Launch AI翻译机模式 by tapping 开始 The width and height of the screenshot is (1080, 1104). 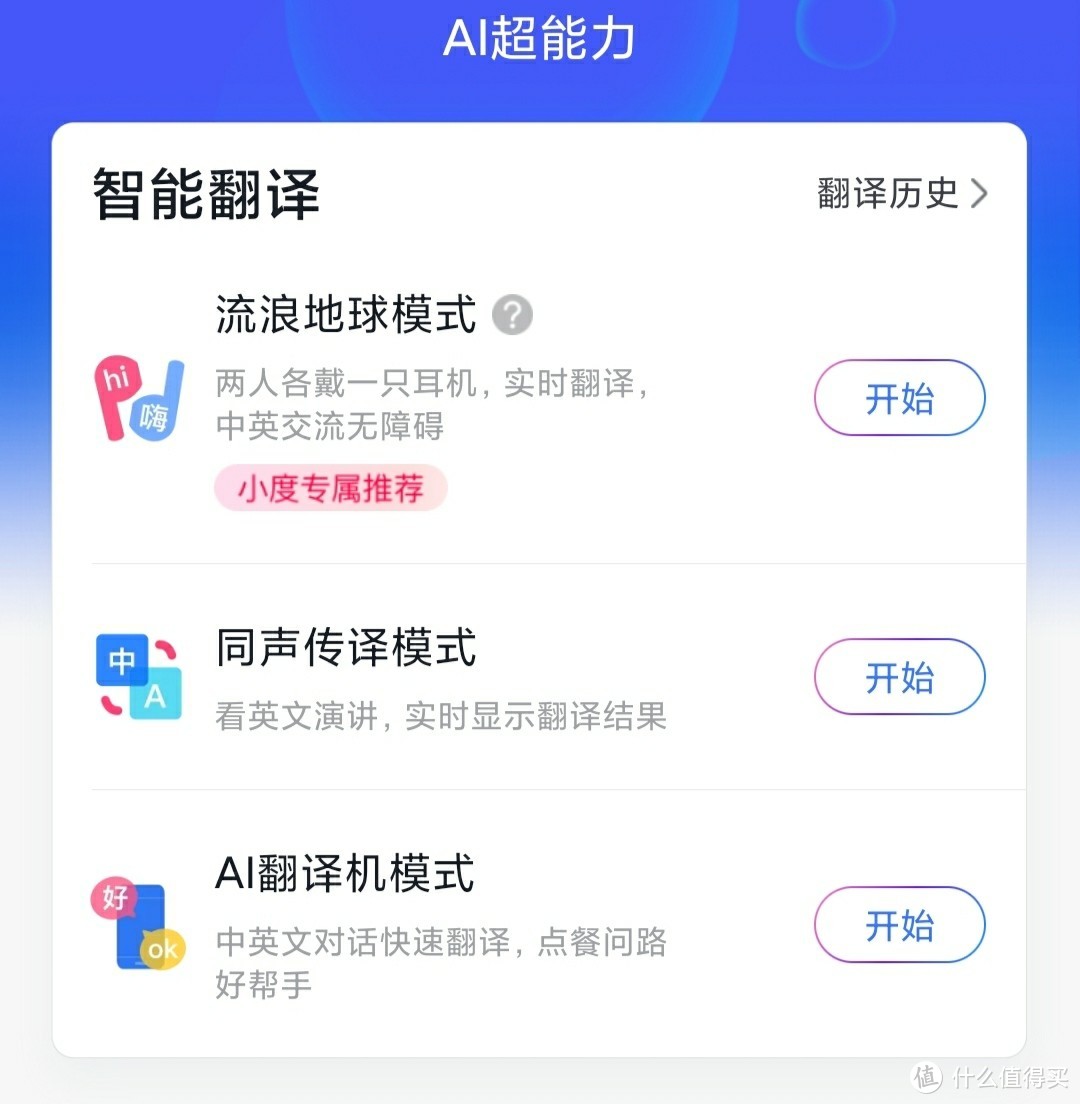point(898,925)
